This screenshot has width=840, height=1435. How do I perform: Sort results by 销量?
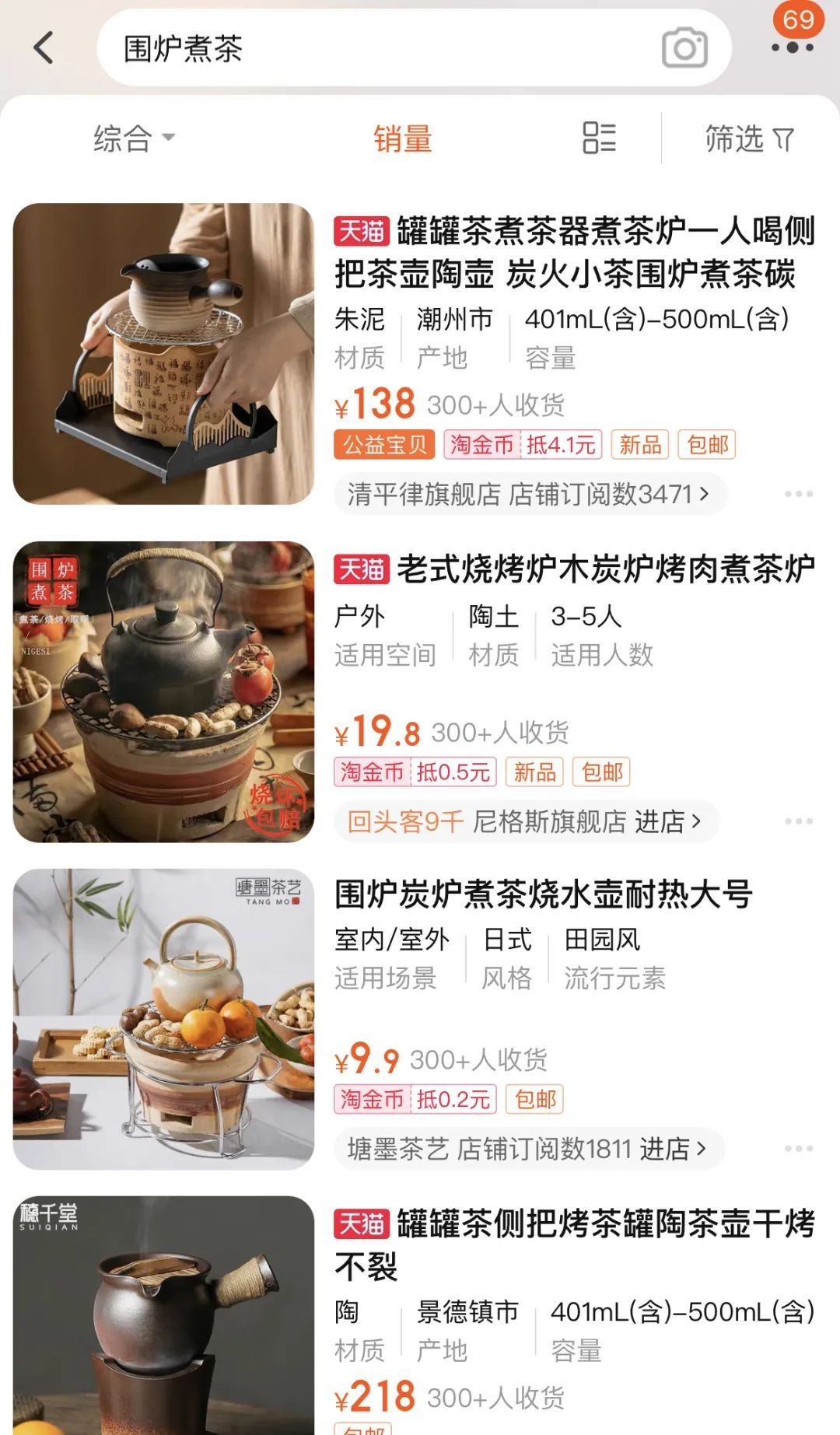point(402,138)
